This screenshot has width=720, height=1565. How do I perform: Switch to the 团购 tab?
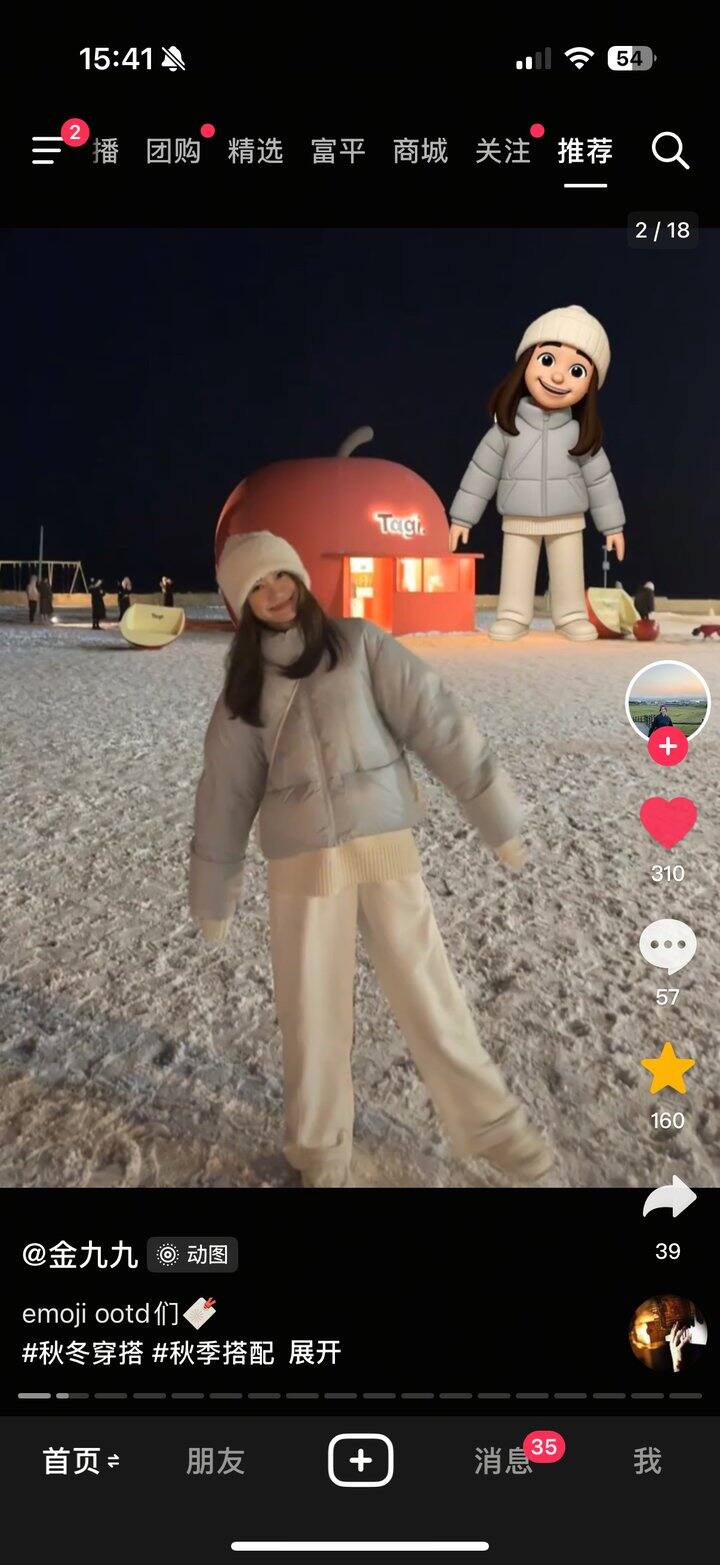173,151
